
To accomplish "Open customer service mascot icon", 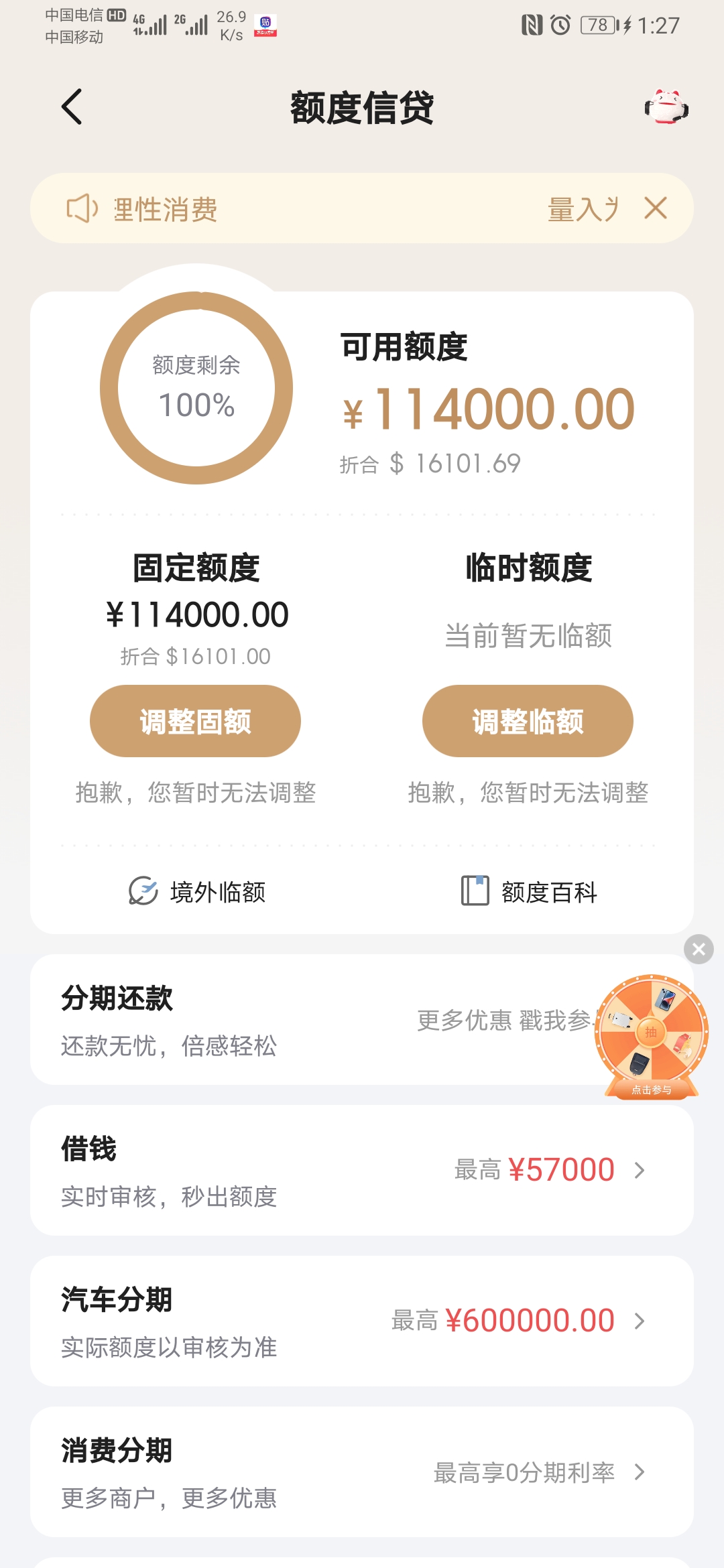I will tap(666, 107).
